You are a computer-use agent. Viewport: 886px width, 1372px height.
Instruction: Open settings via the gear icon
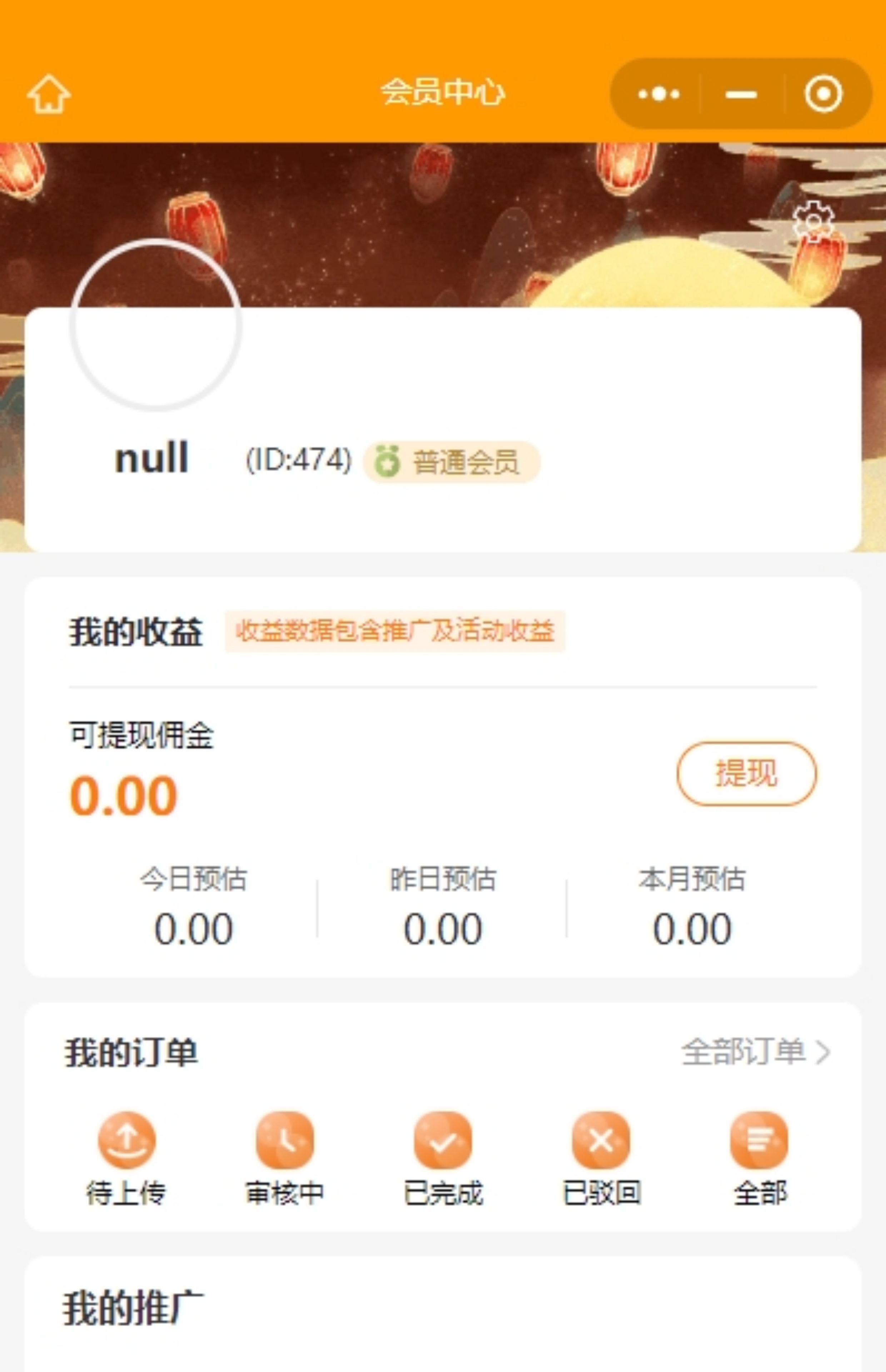click(x=813, y=221)
